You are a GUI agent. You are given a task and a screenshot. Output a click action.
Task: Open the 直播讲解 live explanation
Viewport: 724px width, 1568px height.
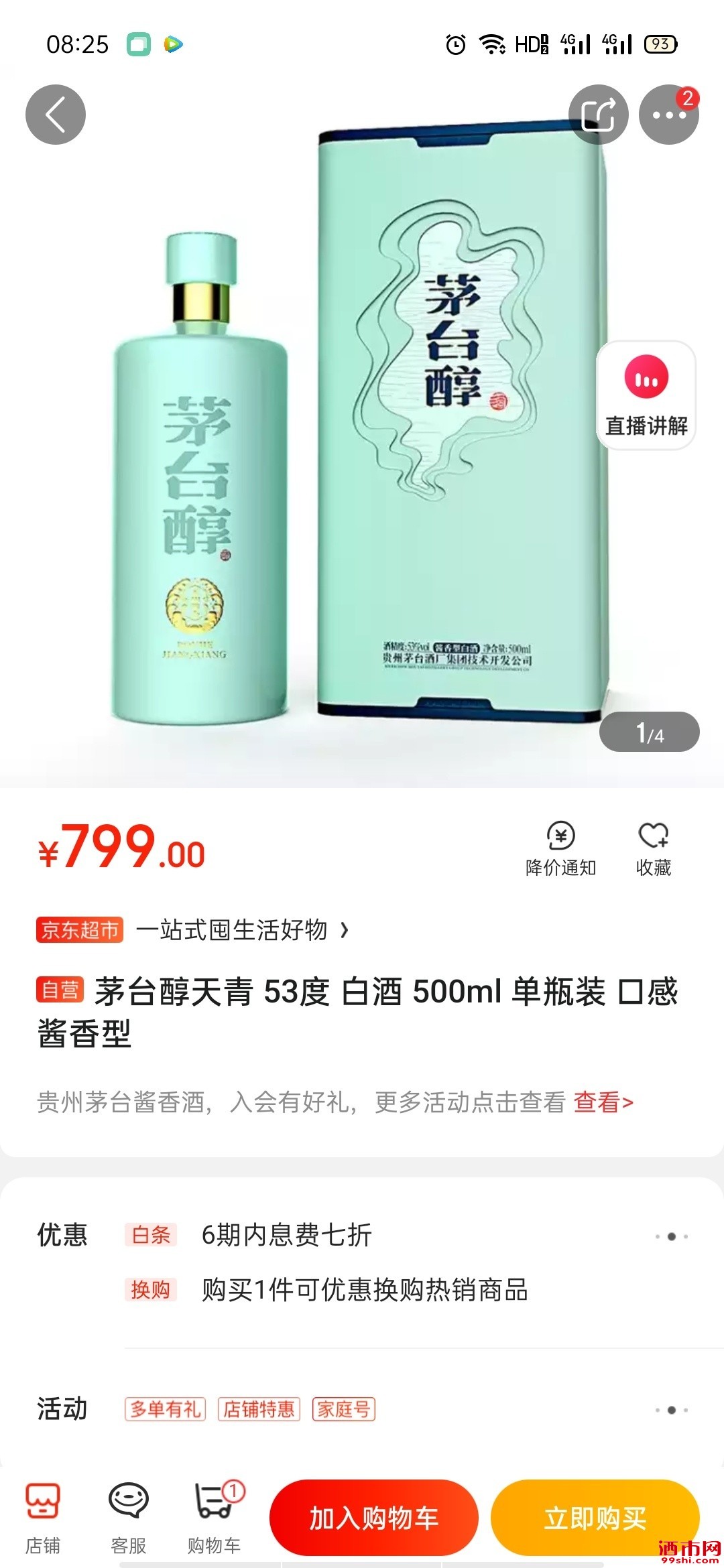click(x=646, y=396)
